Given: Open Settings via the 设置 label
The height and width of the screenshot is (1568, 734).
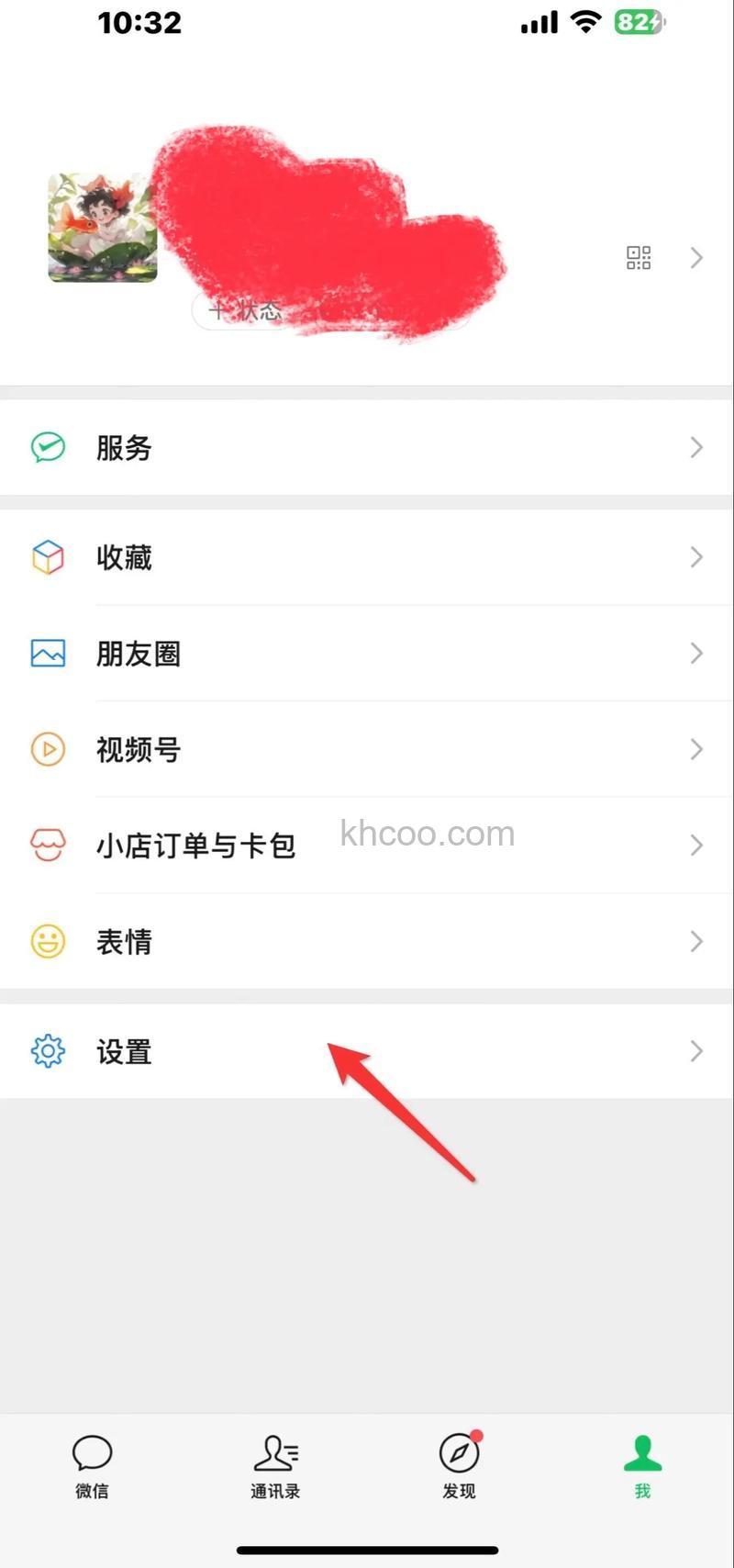Looking at the screenshot, I should [x=123, y=1052].
